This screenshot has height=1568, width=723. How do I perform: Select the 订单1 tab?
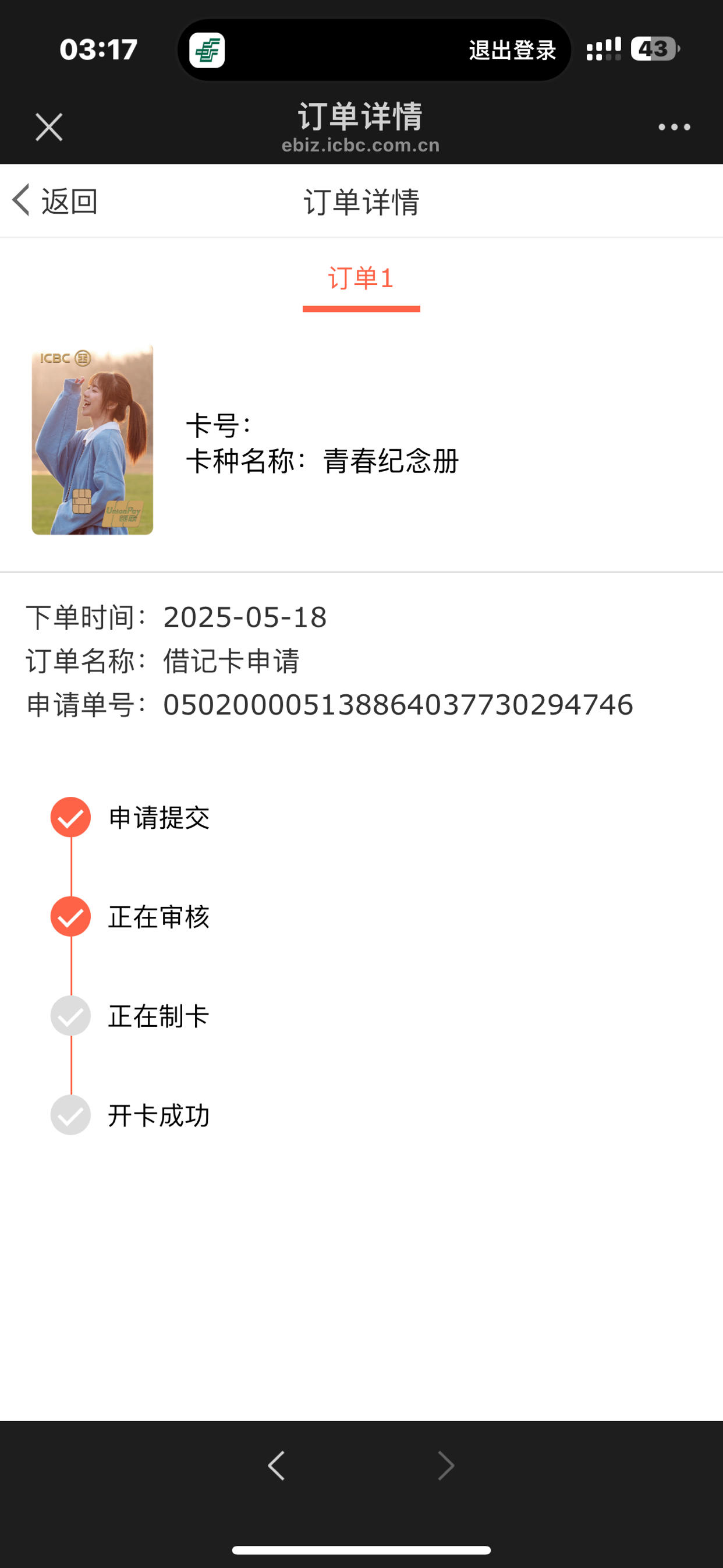pos(361,279)
